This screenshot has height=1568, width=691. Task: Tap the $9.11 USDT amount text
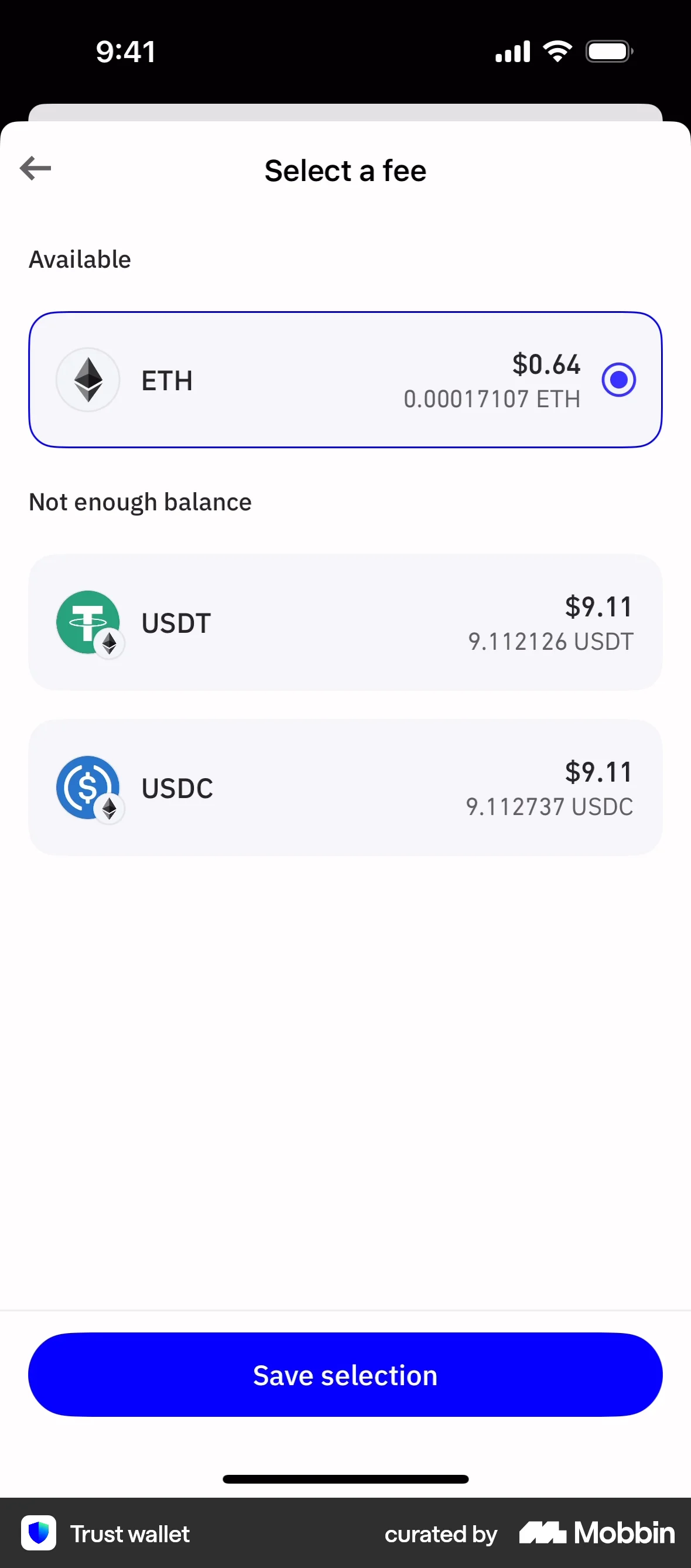pyautogui.click(x=598, y=606)
